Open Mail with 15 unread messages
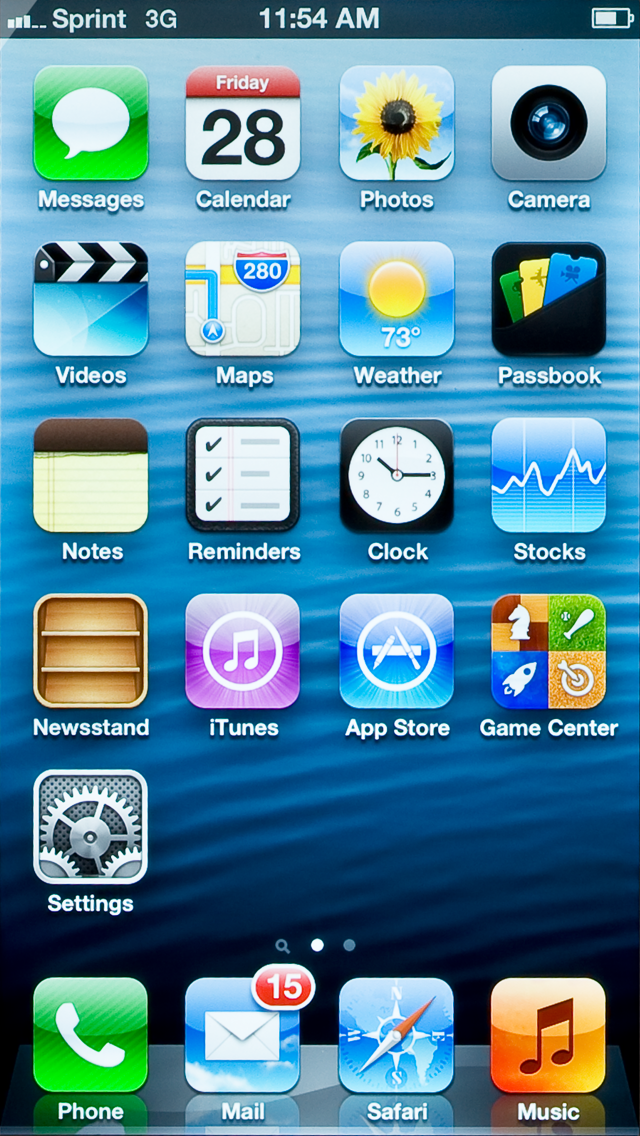 click(243, 1035)
